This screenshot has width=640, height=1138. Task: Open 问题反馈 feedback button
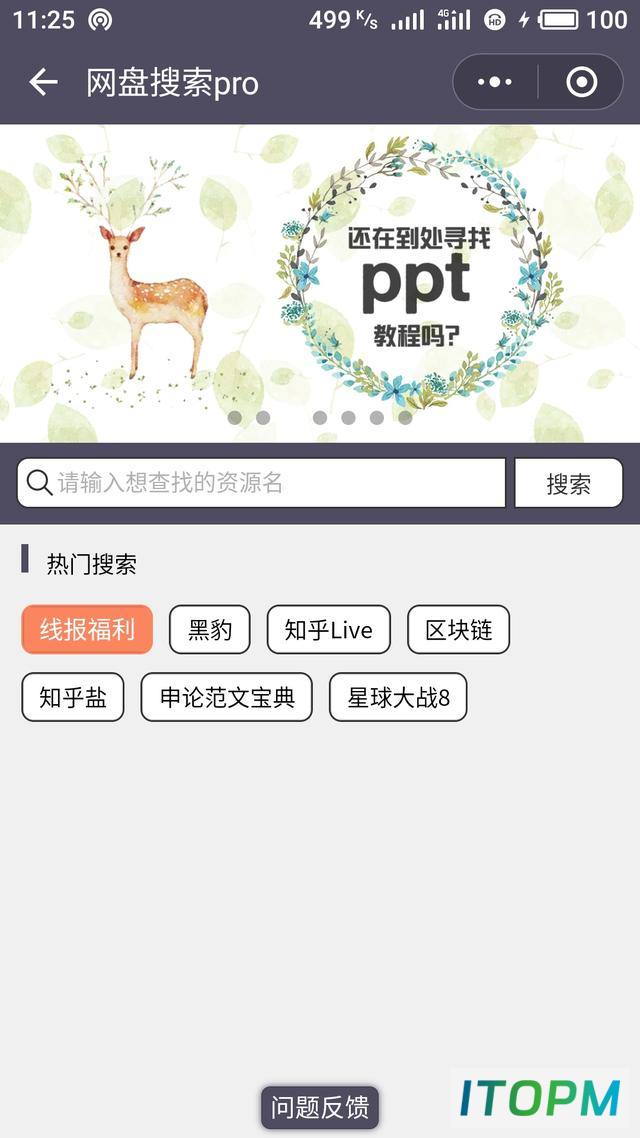pyautogui.click(x=320, y=1108)
